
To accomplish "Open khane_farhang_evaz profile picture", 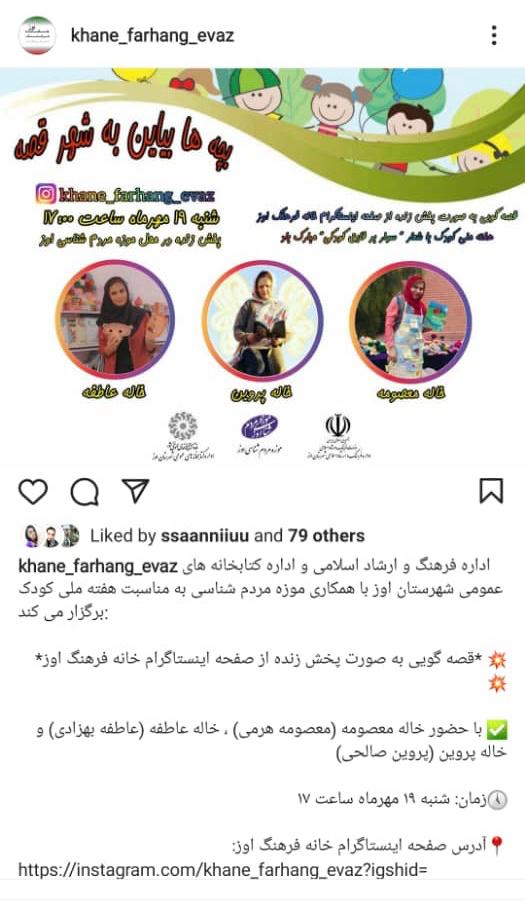I will pos(37,36).
